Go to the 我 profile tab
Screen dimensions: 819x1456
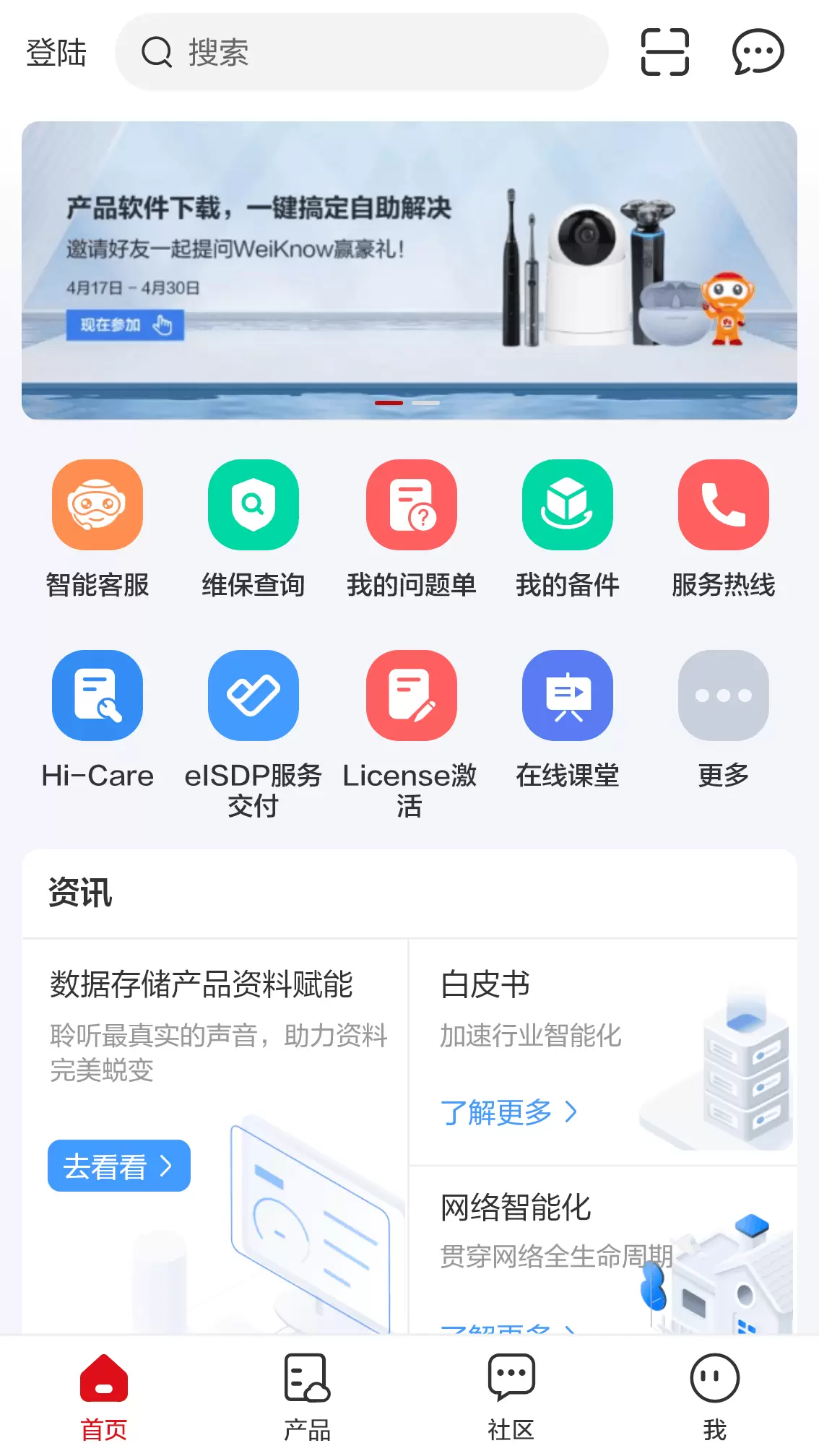tap(714, 1395)
